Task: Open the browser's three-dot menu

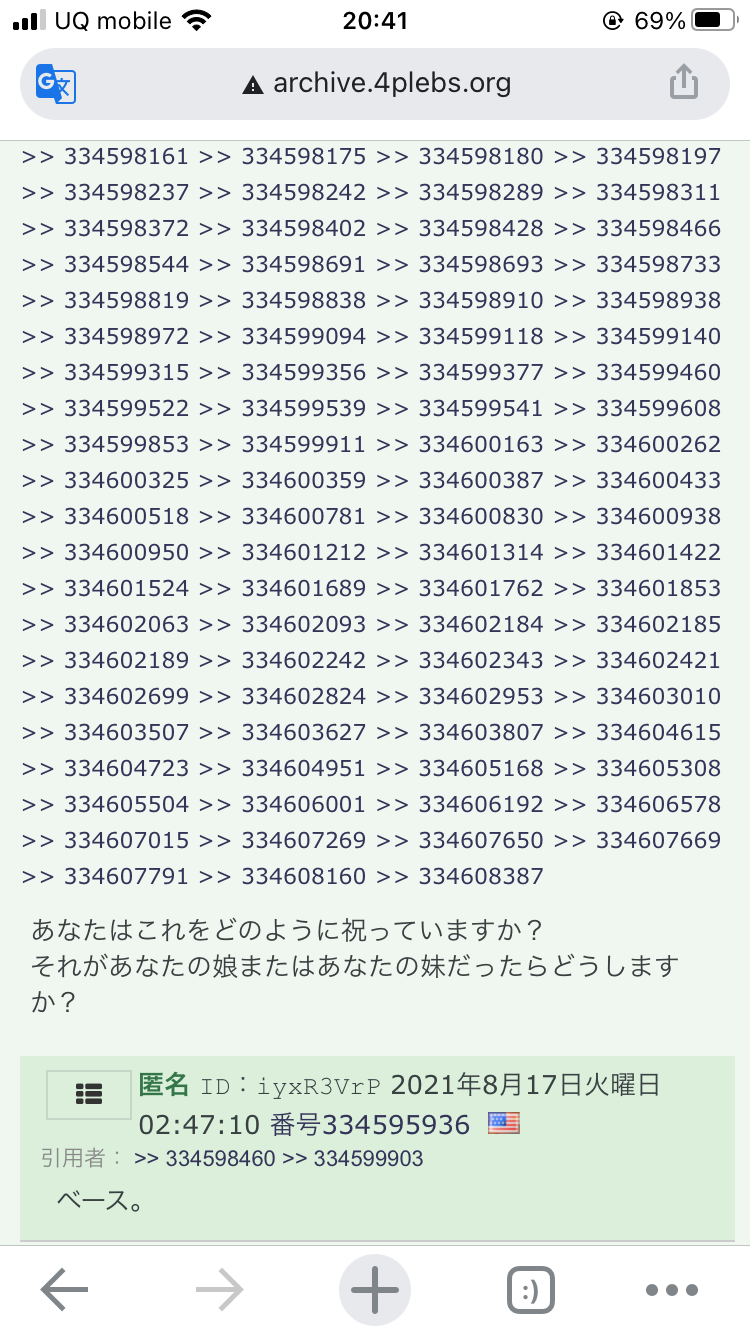Action: click(x=671, y=1290)
